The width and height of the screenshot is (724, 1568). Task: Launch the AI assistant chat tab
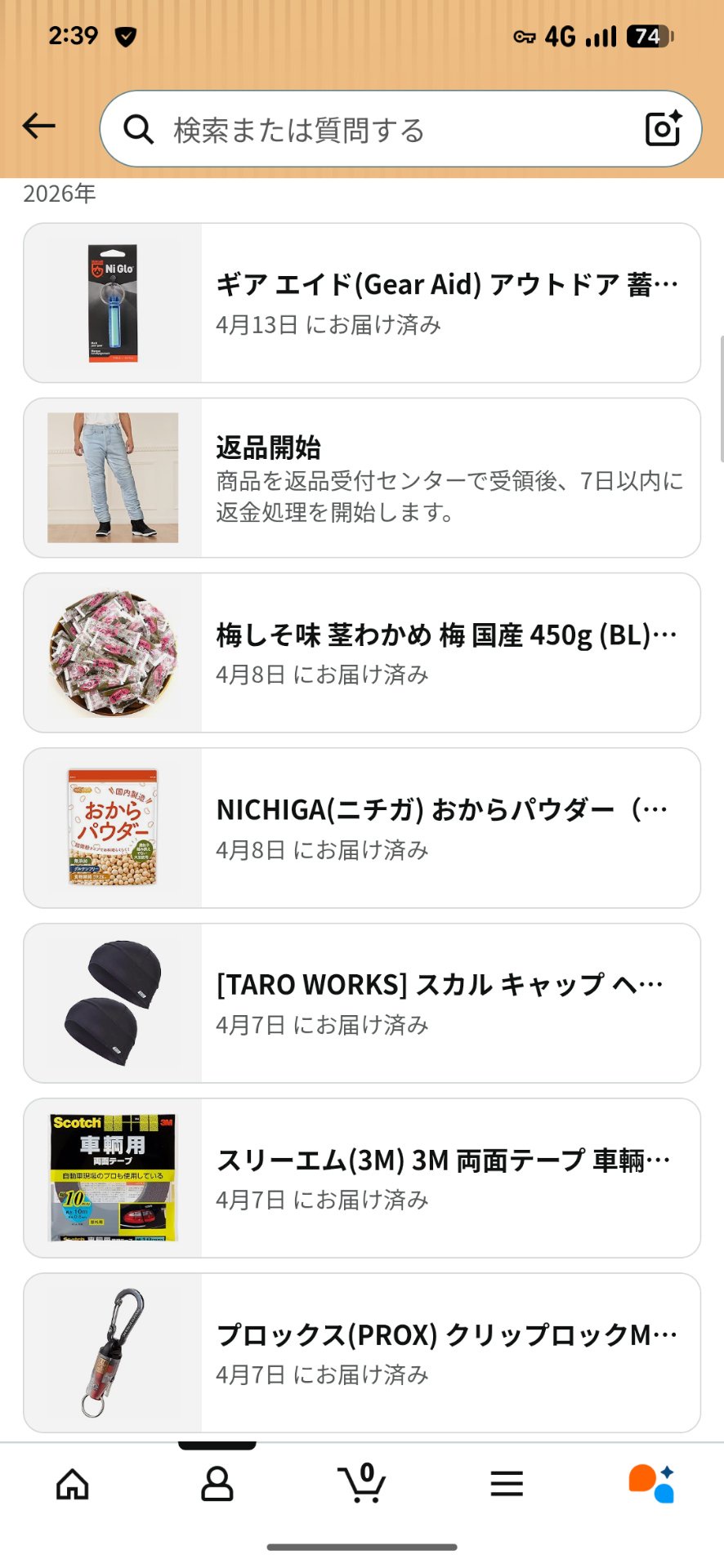pos(651,1484)
